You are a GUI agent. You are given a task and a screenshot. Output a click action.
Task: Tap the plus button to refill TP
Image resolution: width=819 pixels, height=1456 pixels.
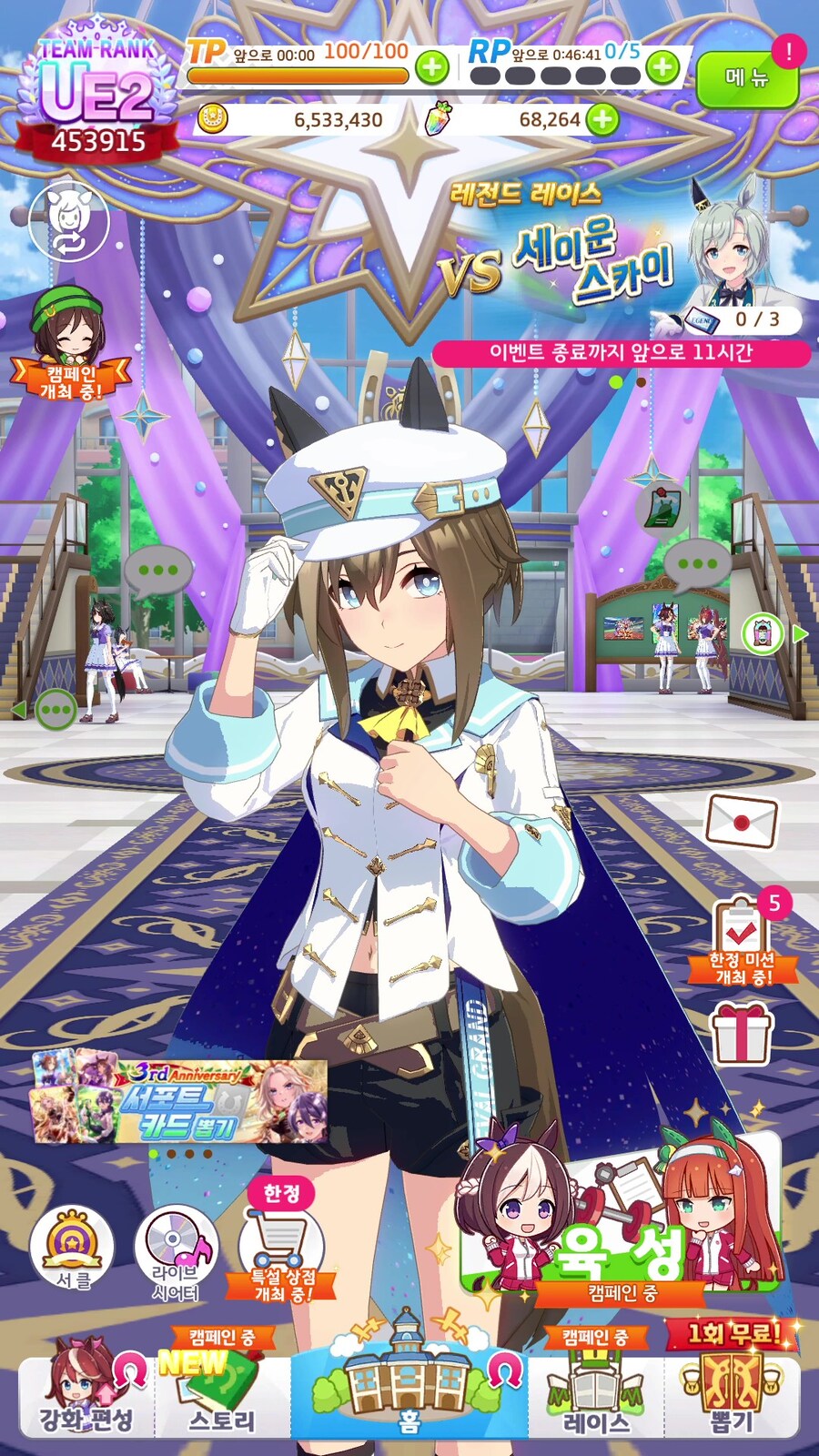[x=432, y=66]
